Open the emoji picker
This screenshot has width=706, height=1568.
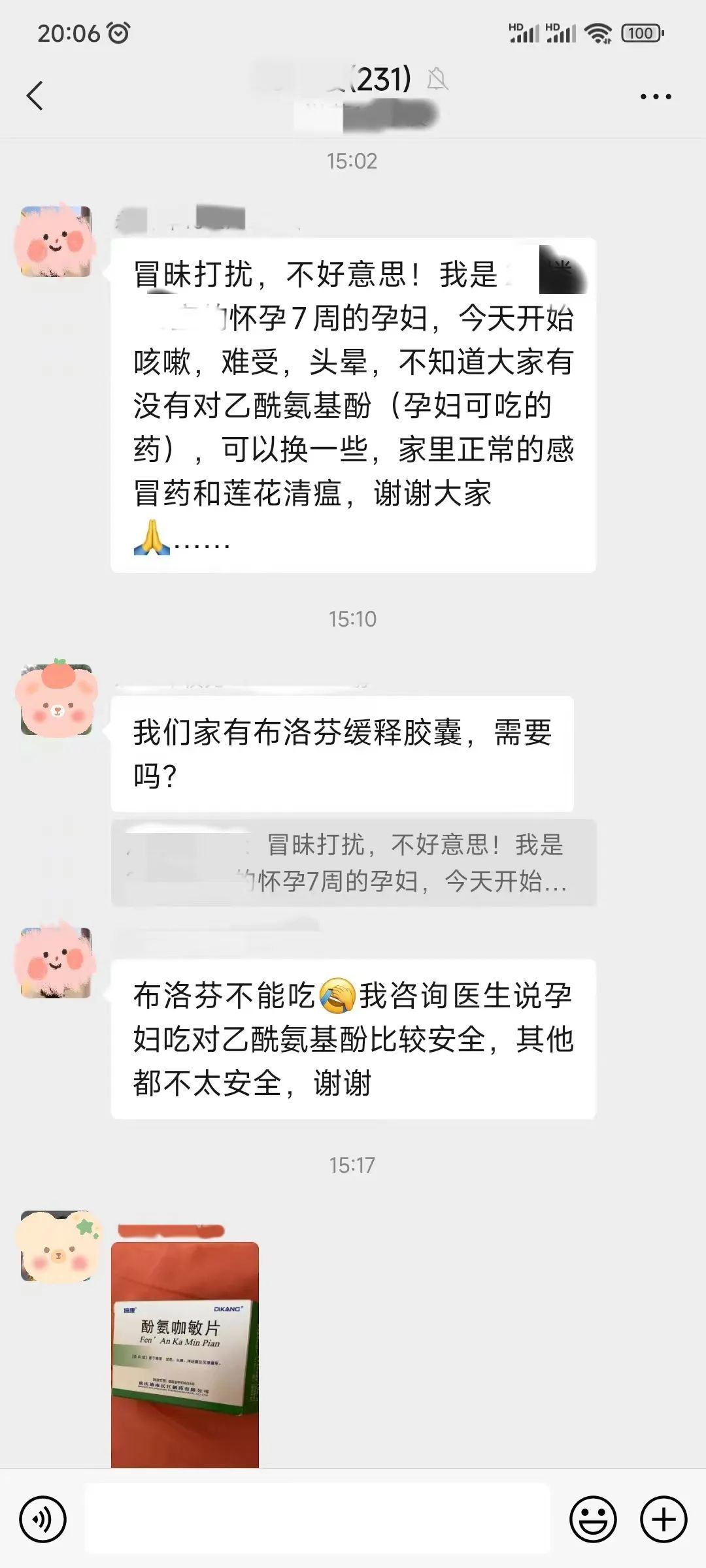593,1519
